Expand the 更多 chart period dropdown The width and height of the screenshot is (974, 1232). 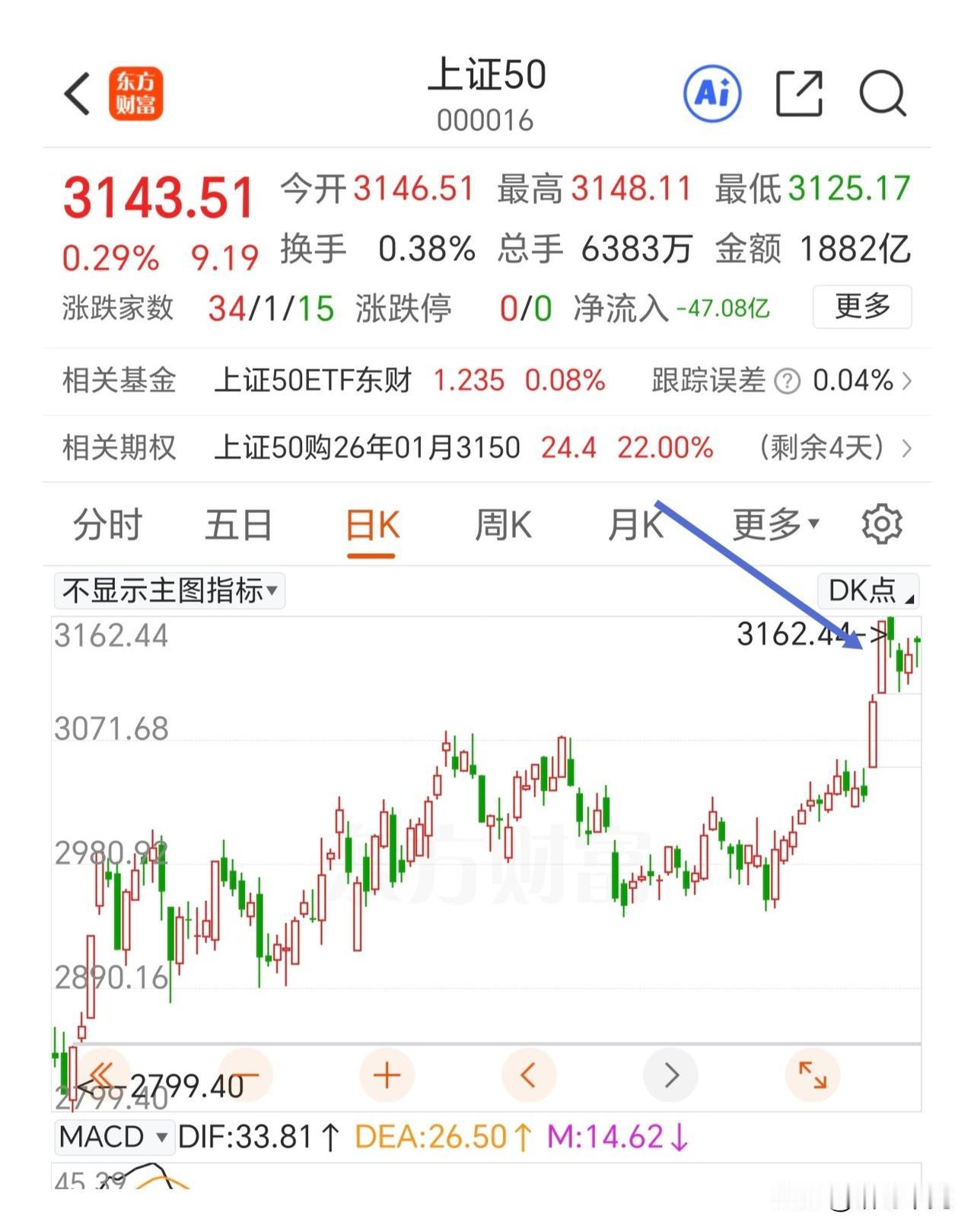click(x=775, y=525)
